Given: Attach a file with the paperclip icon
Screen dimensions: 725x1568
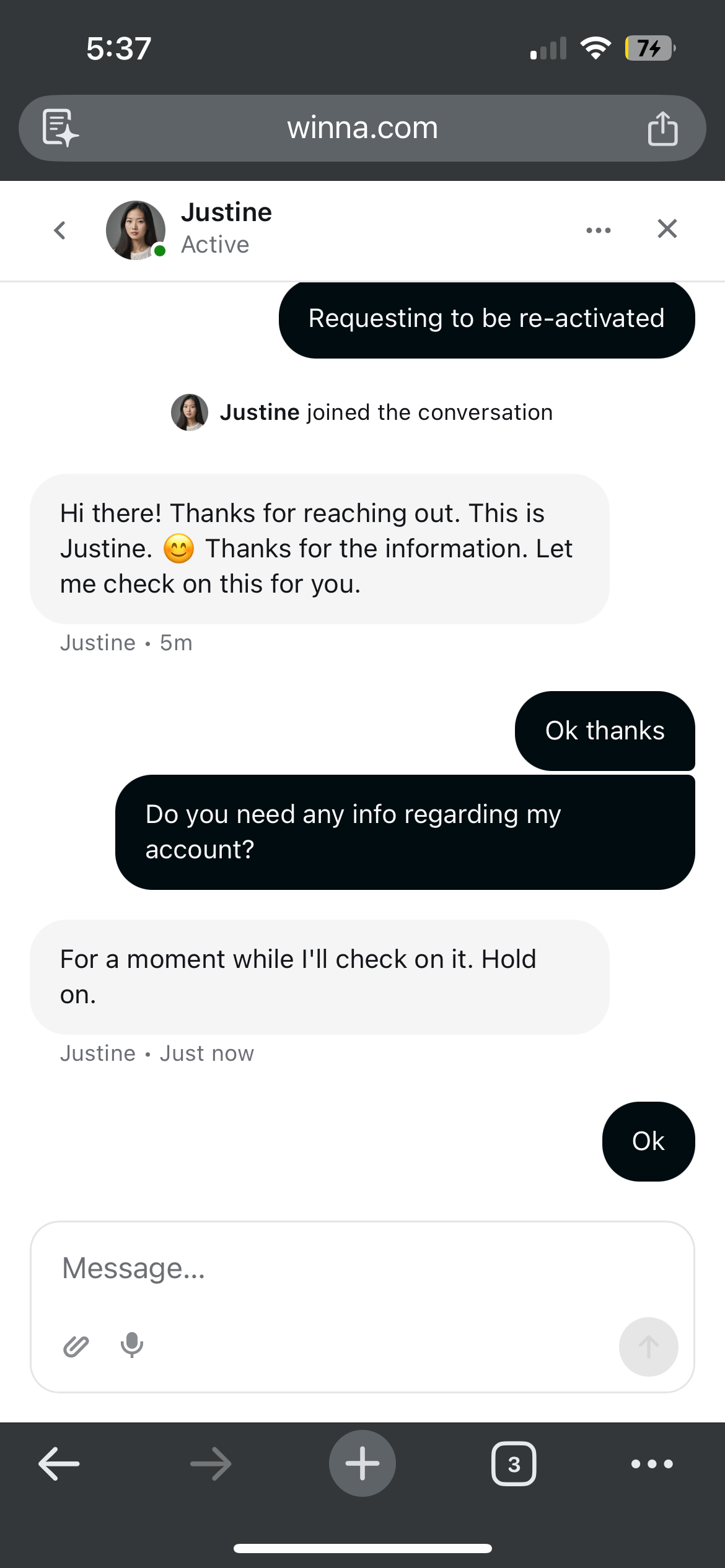Looking at the screenshot, I should (76, 1346).
